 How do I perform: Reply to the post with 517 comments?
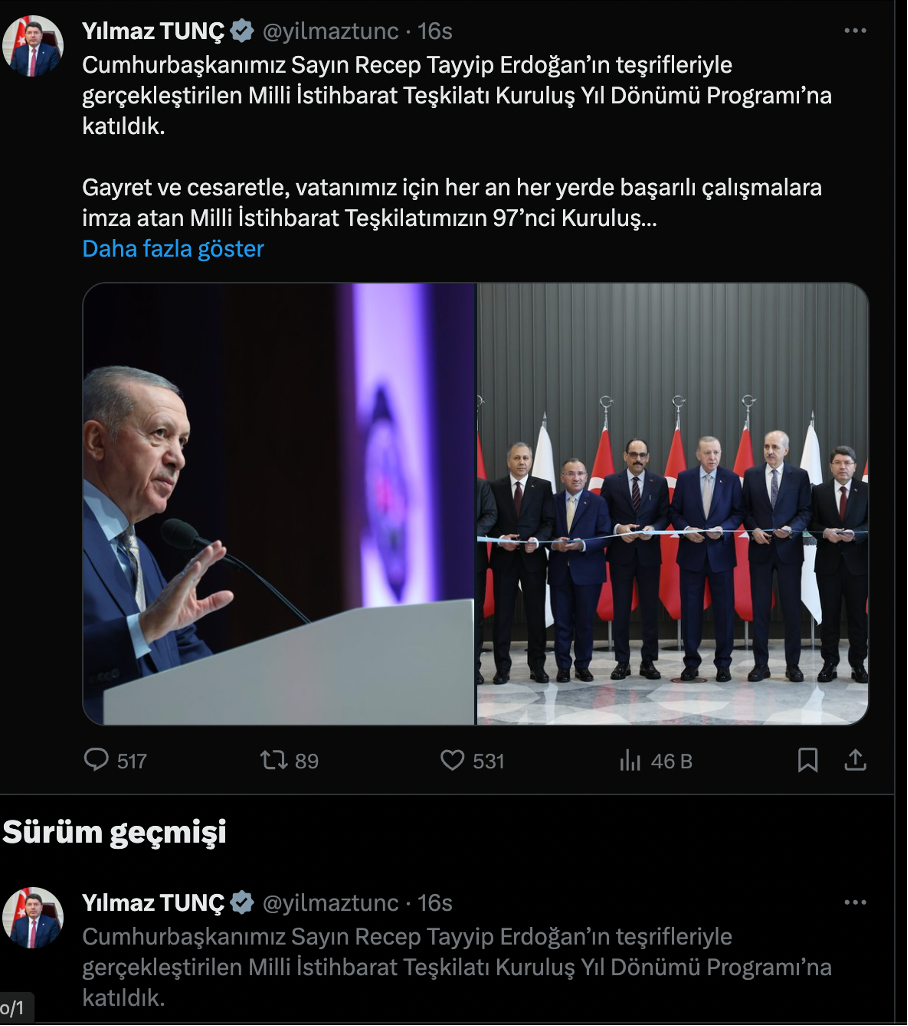click(x=97, y=761)
